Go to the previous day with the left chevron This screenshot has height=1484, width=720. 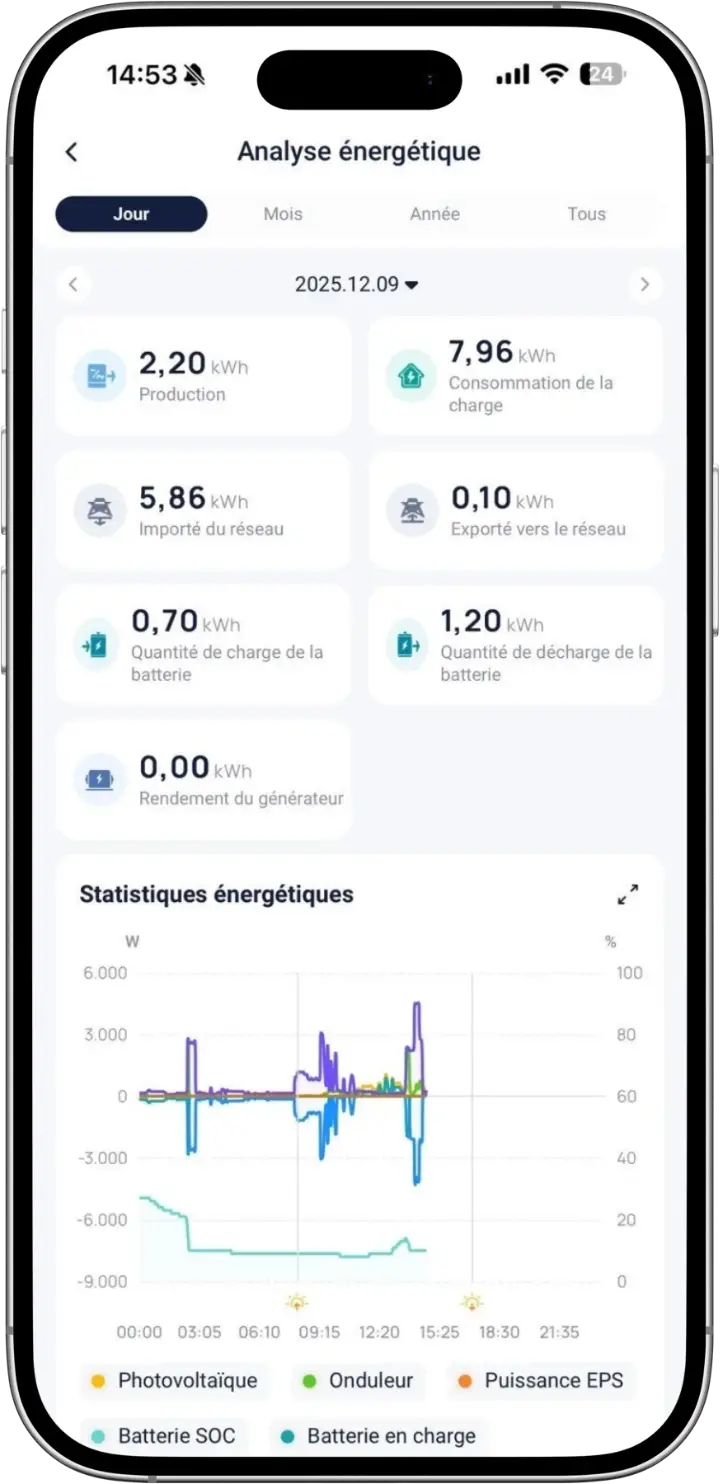point(74,284)
